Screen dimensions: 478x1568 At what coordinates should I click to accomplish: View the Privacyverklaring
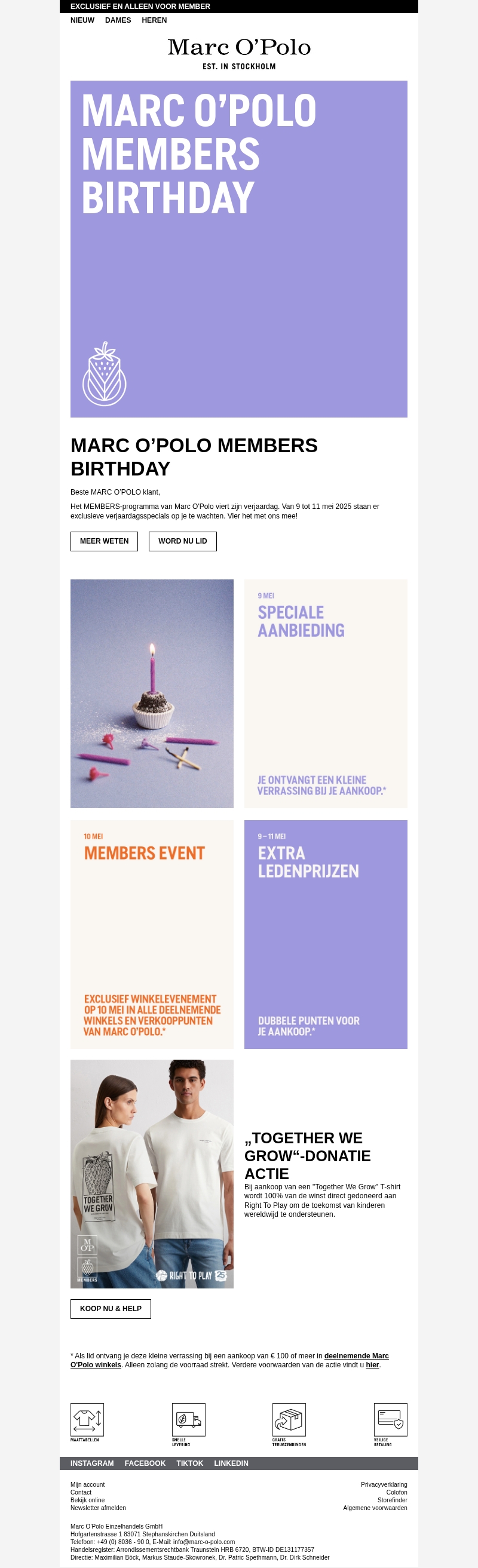point(384,1484)
